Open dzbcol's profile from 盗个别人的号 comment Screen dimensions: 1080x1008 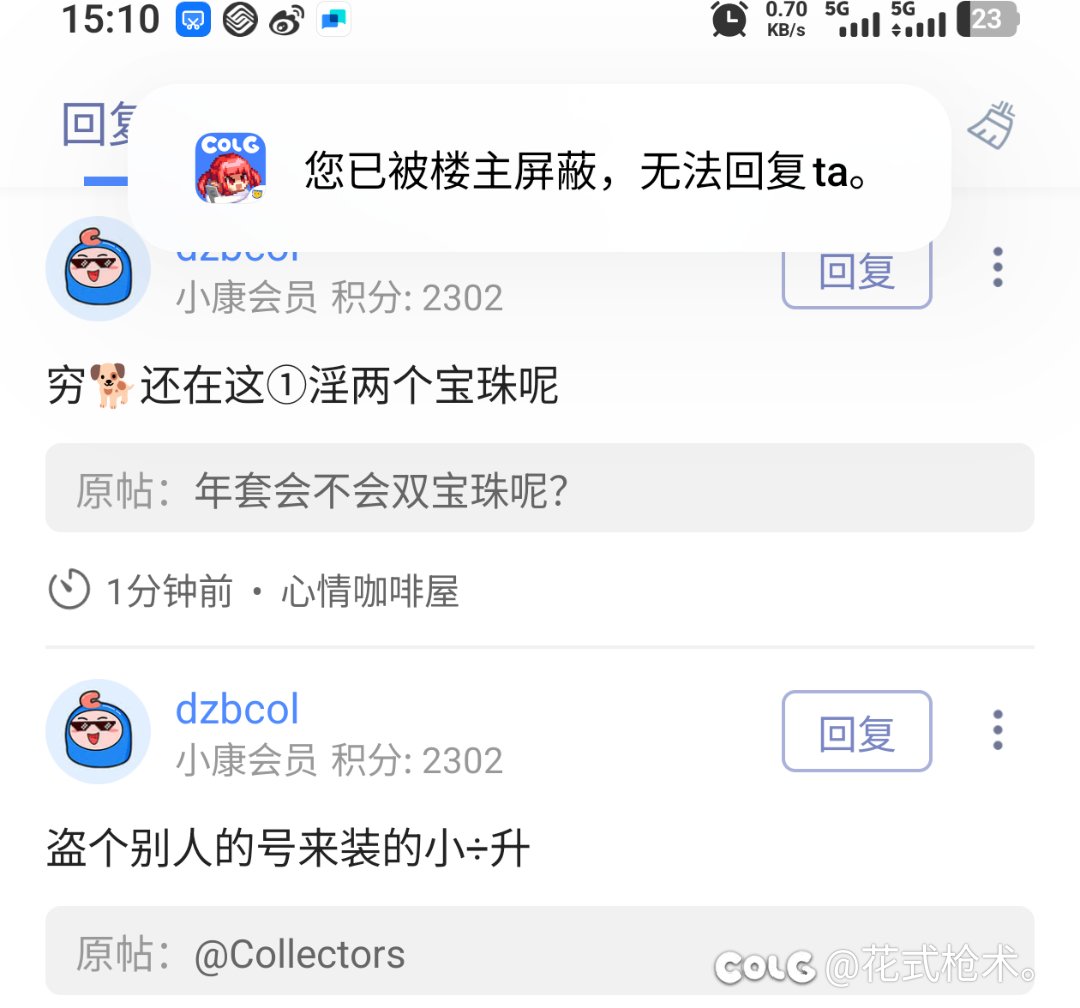point(237,710)
